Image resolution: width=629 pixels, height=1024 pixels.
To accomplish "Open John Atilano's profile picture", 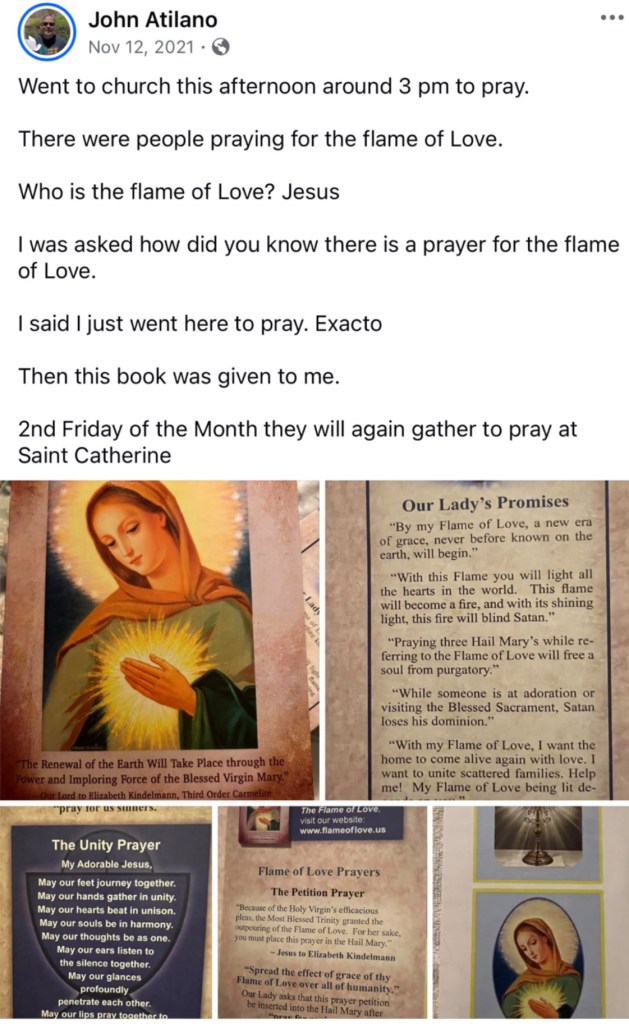I will click(x=47, y=32).
